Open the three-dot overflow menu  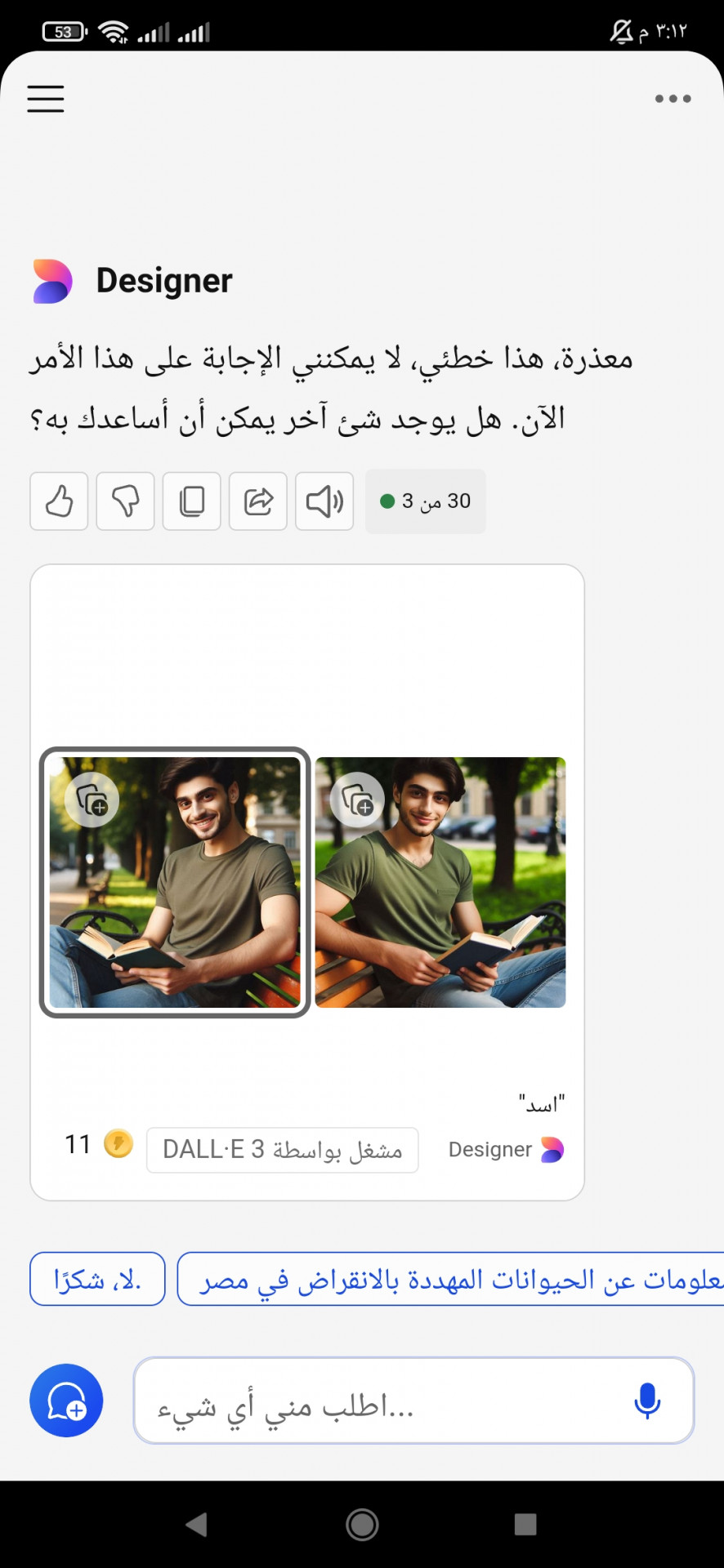point(673,99)
